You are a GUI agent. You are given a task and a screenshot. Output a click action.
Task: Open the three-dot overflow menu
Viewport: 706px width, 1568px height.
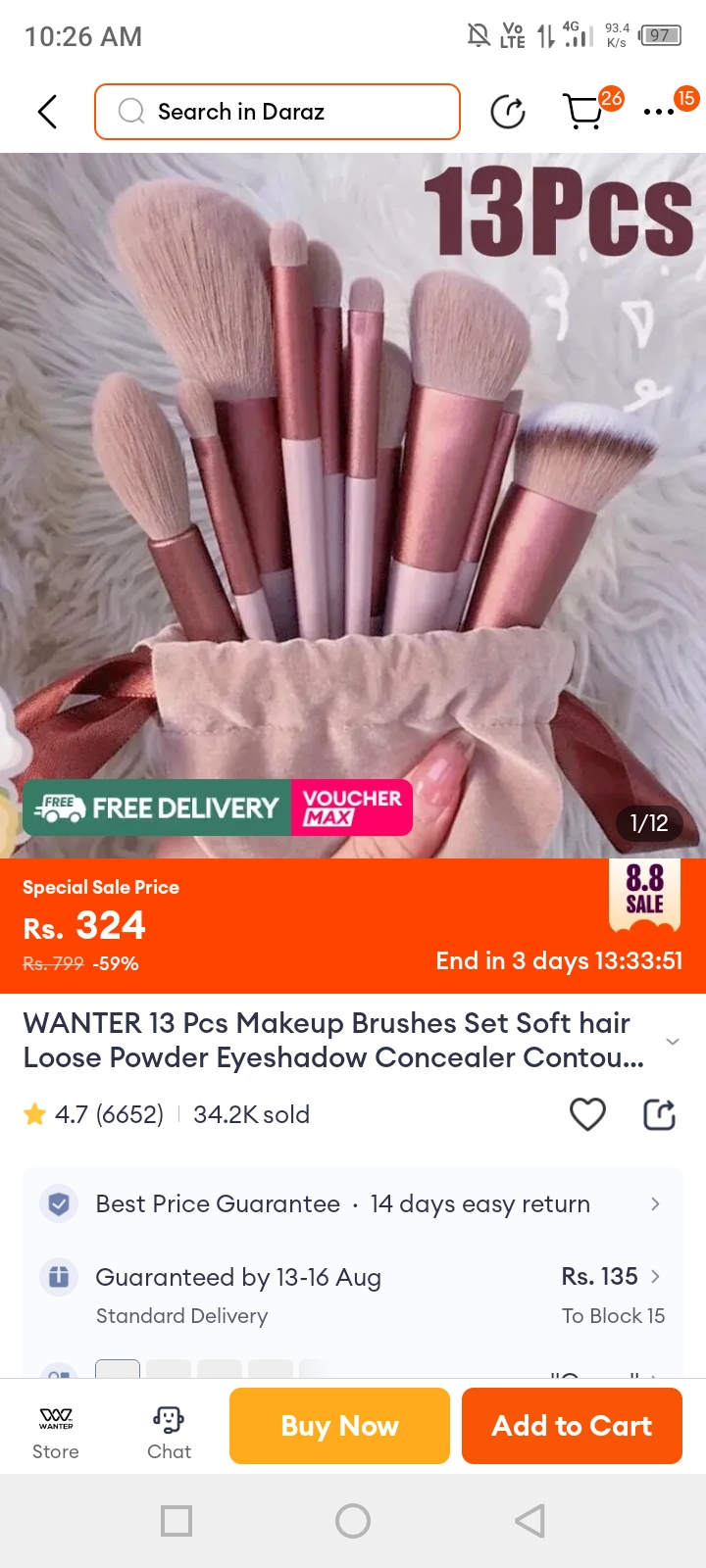coord(659,112)
